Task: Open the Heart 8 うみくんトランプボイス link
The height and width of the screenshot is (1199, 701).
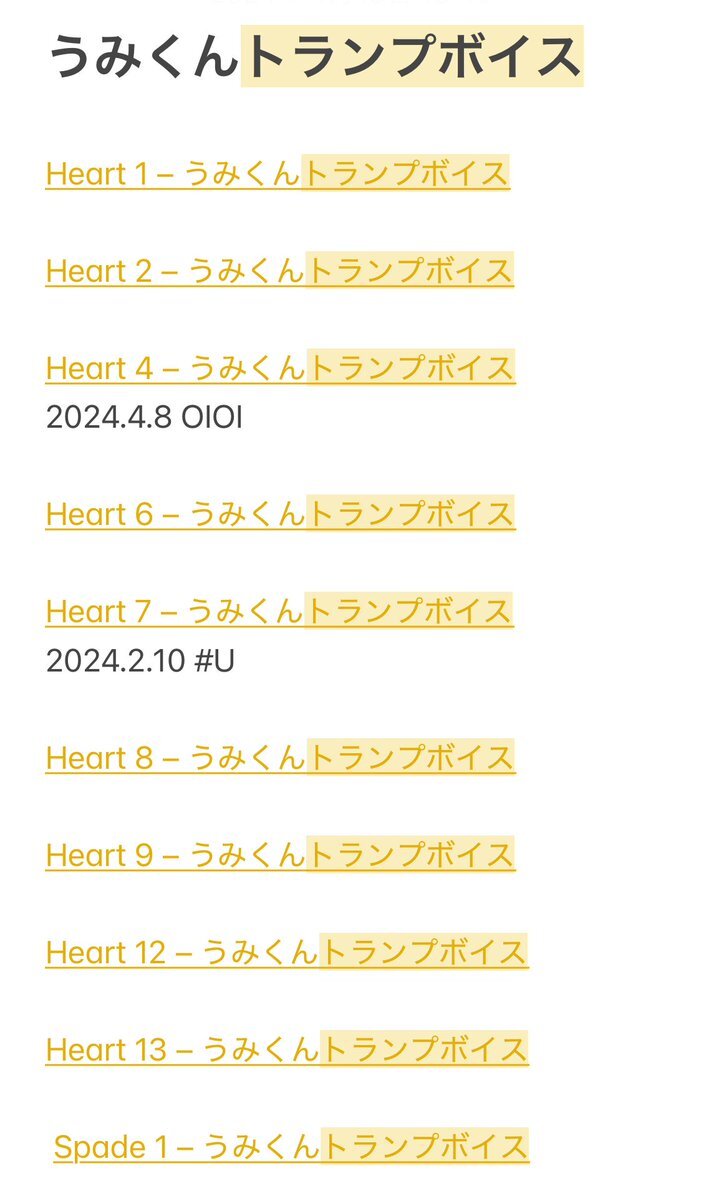Action: point(281,758)
